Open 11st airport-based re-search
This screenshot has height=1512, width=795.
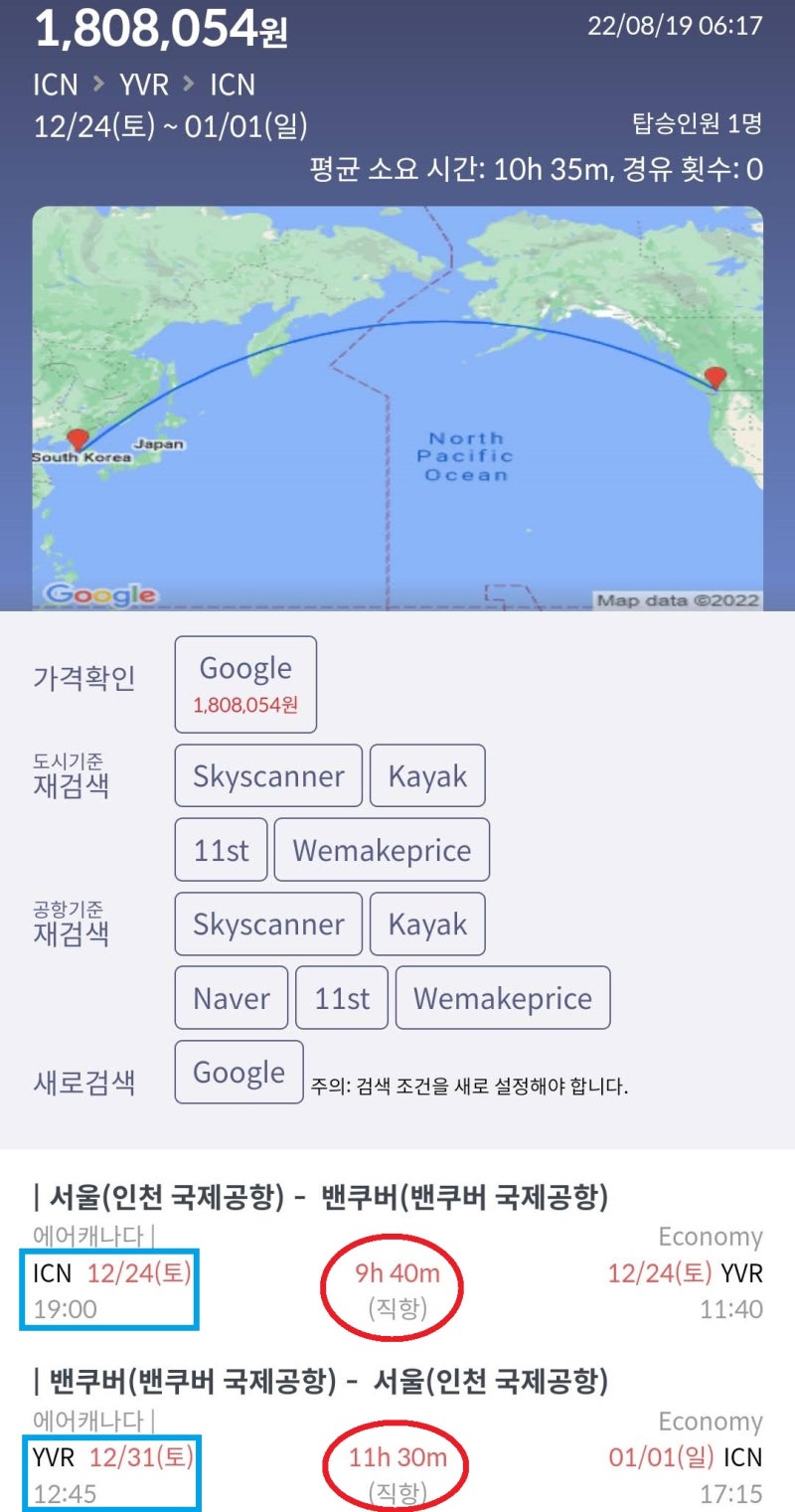[342, 998]
